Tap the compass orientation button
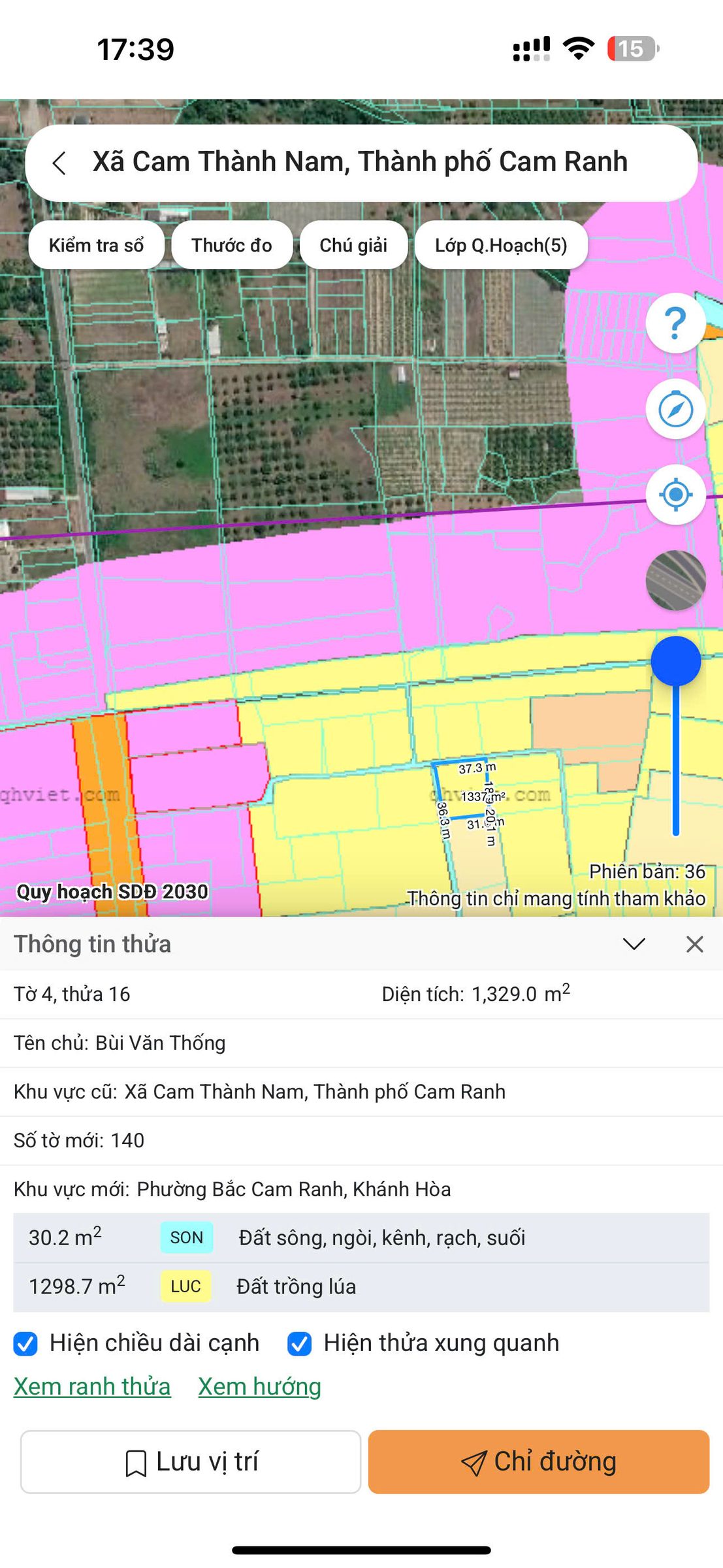The width and height of the screenshot is (723, 1568). (675, 409)
